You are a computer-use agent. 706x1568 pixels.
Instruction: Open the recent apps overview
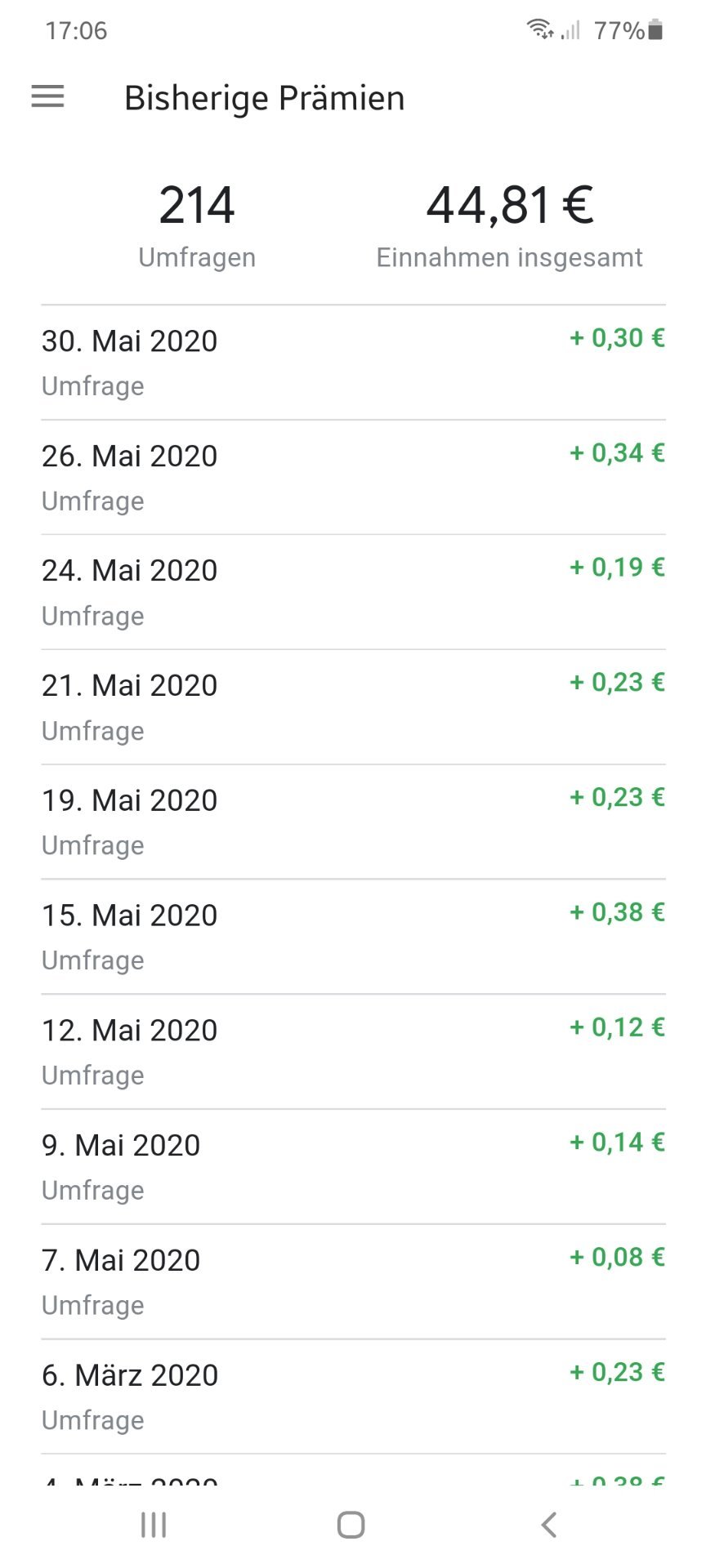154,1525
